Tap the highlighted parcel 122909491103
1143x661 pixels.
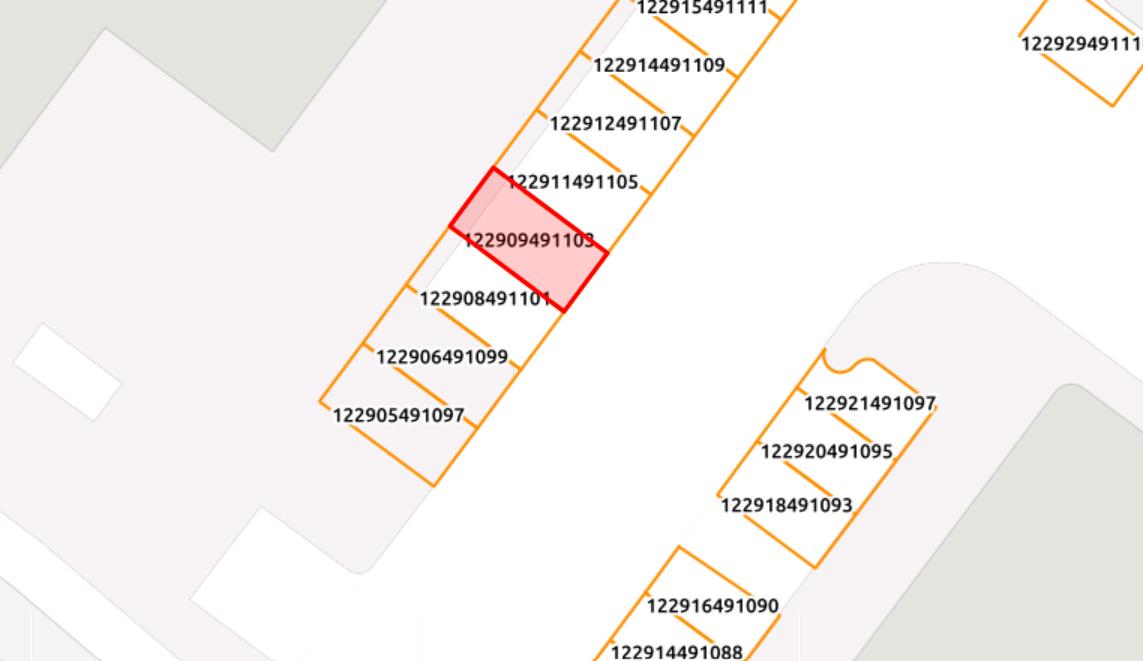529,240
